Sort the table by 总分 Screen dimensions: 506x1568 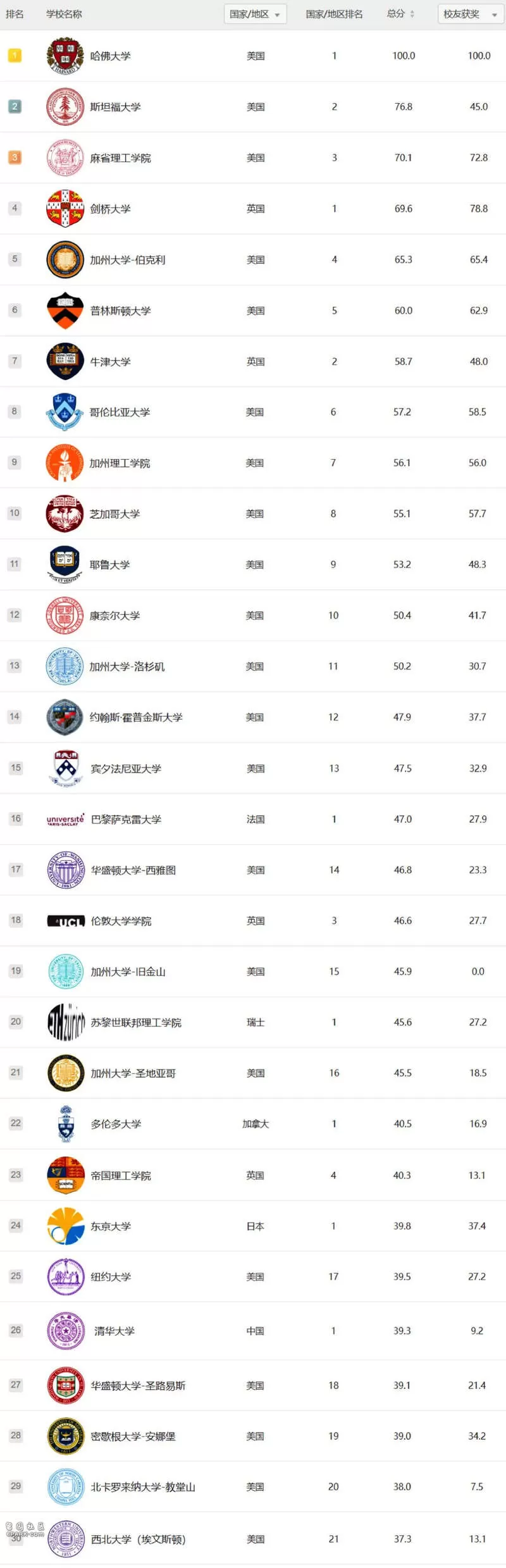click(401, 14)
